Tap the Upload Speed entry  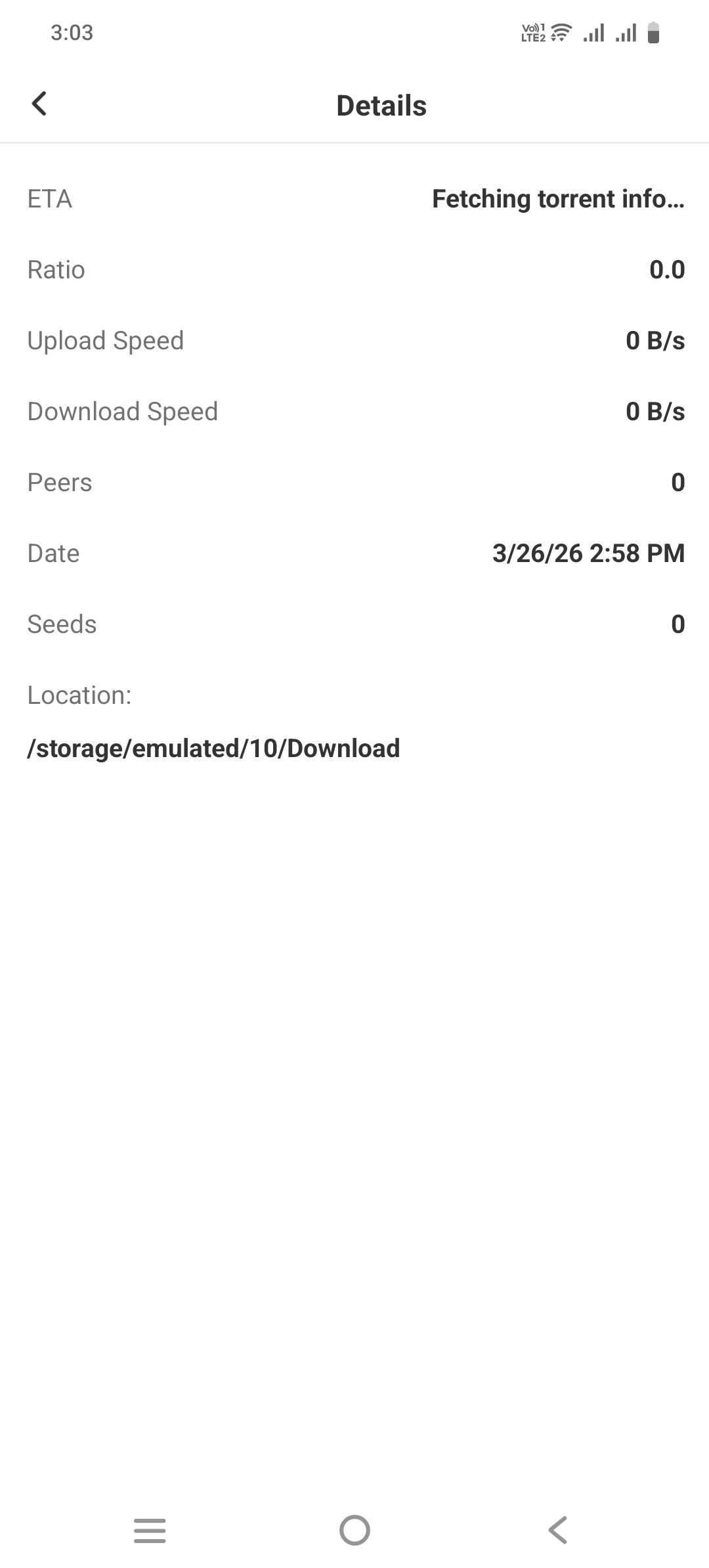tap(354, 340)
